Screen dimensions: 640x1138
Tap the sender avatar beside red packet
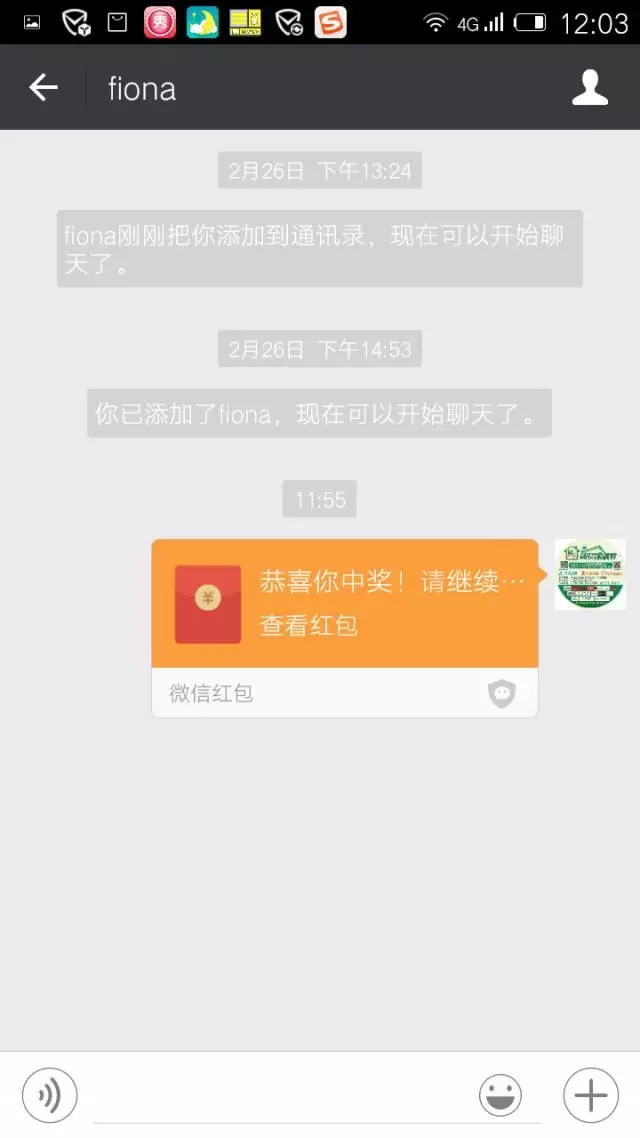[590, 575]
